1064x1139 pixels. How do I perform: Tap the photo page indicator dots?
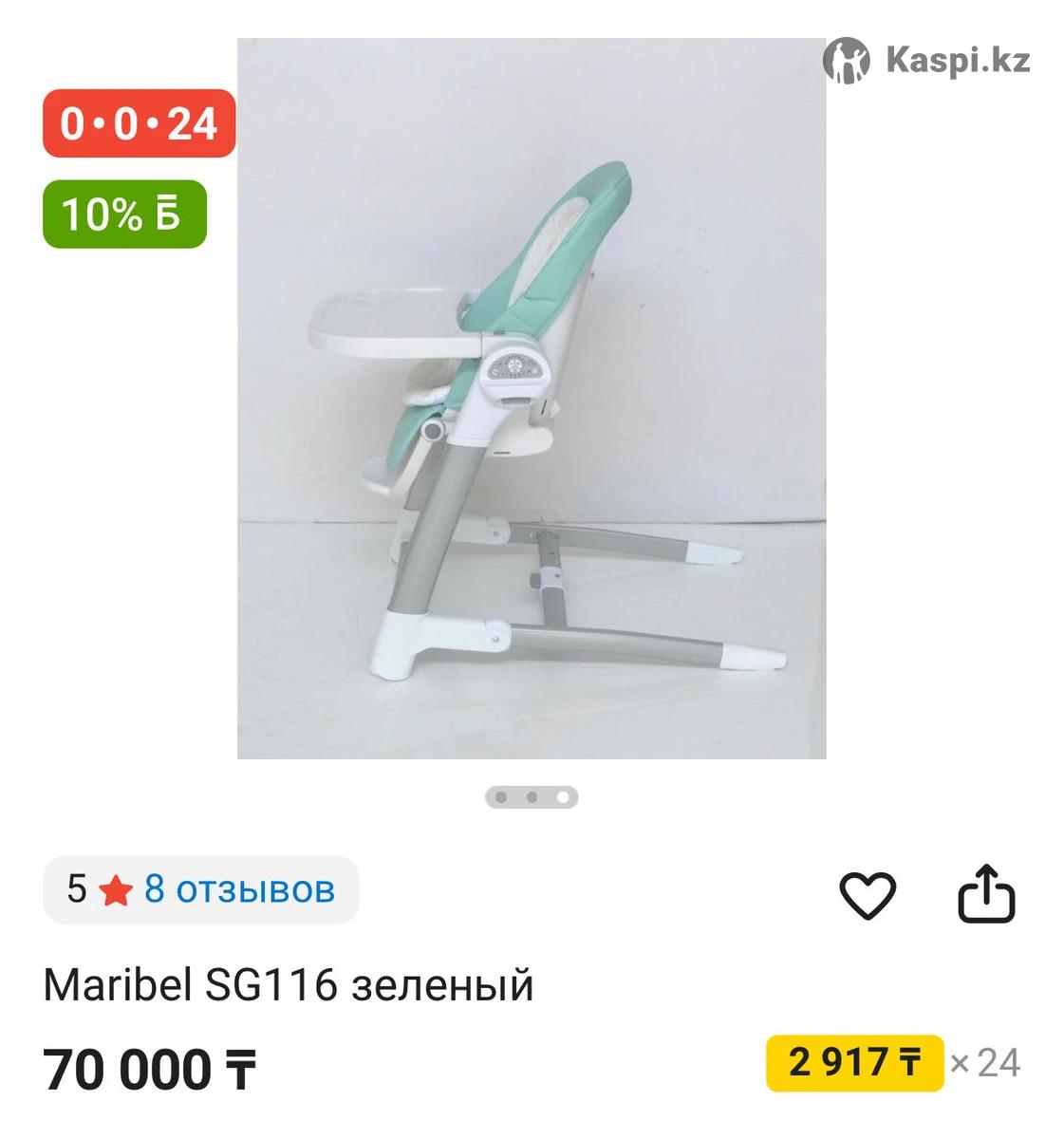[x=532, y=797]
